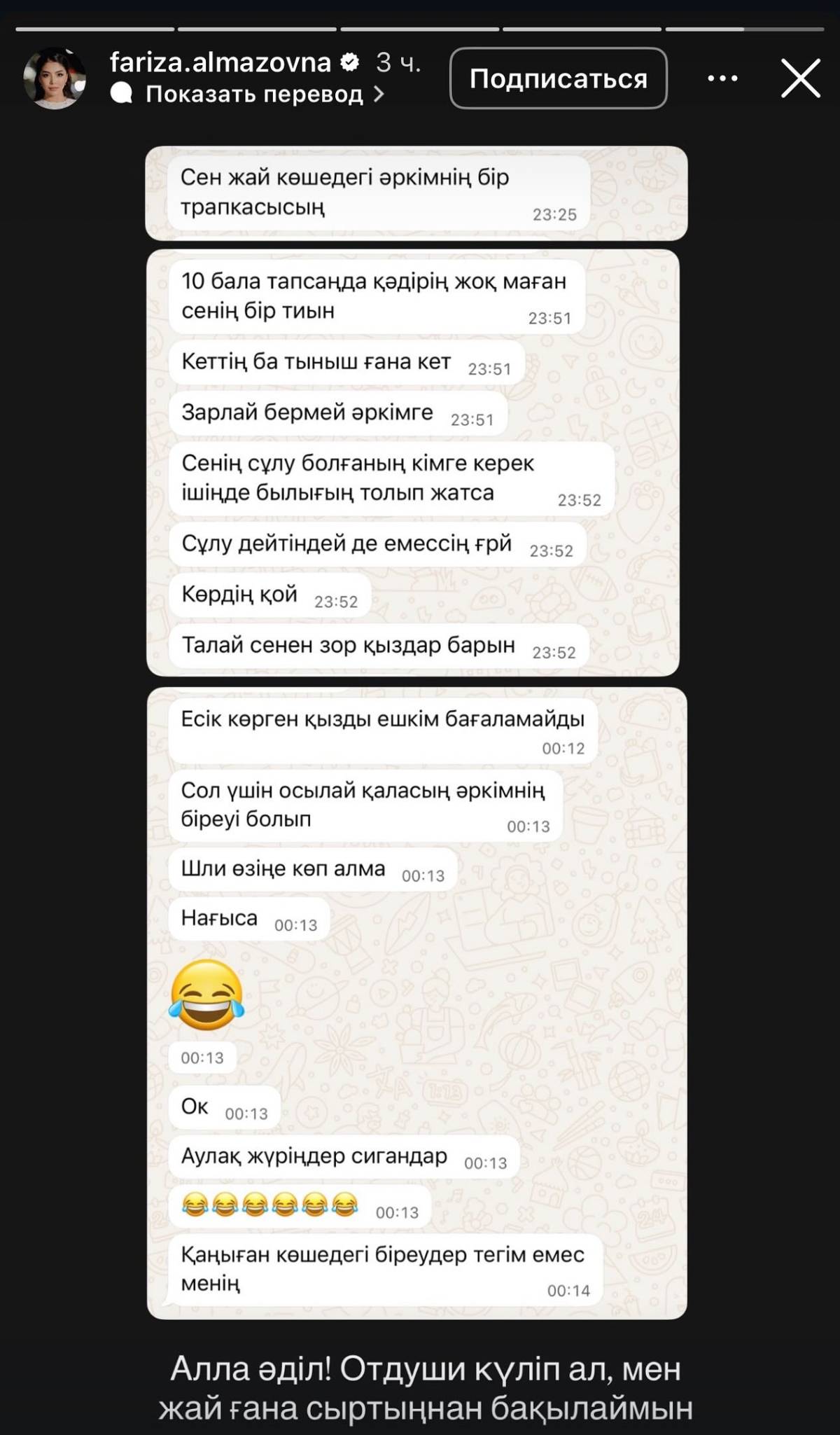Tap the fariza.almazovna username
Image resolution: width=840 pixels, height=1435 pixels.
220,63
